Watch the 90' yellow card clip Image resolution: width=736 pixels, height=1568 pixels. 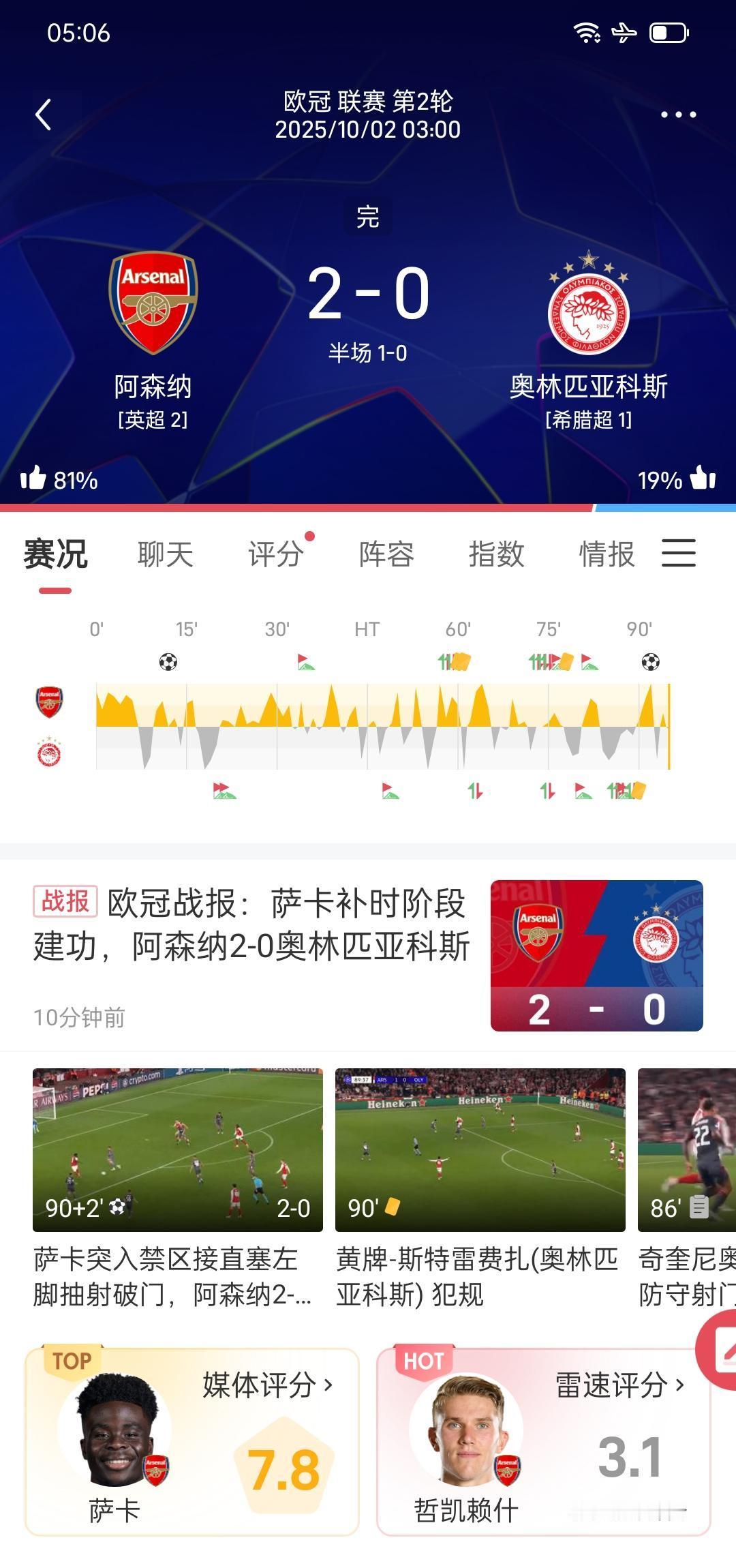480,1149
